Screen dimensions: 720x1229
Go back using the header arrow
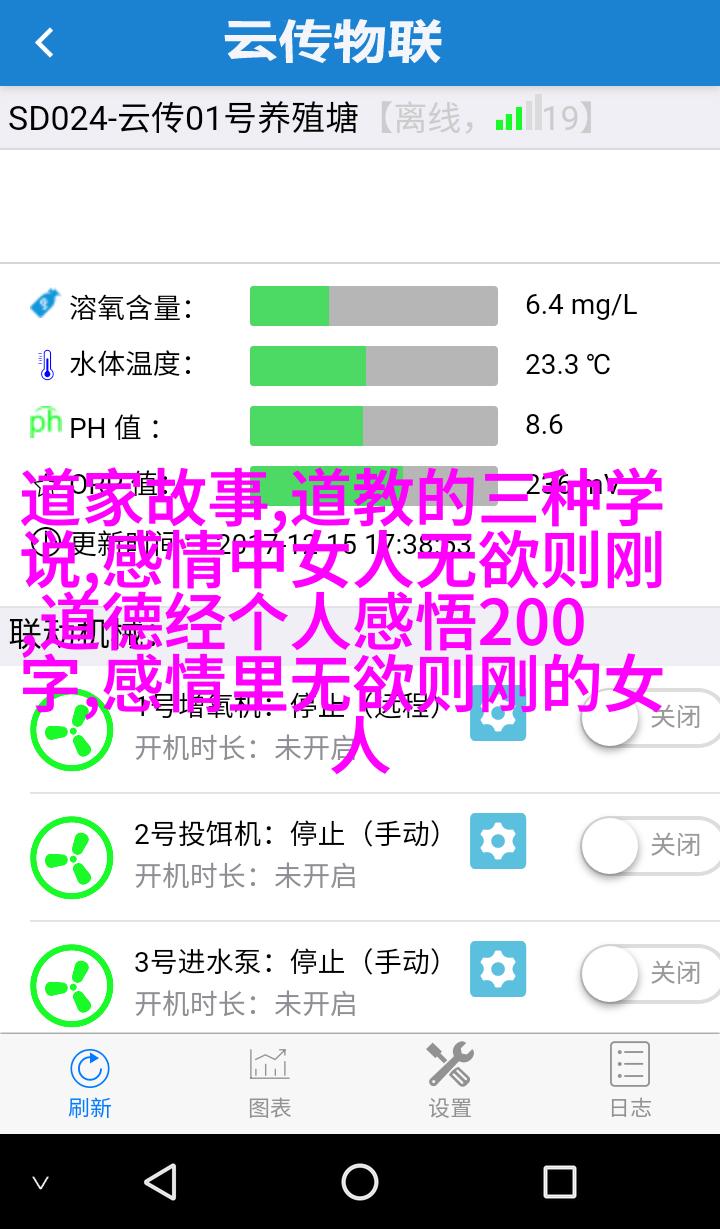[x=44, y=42]
